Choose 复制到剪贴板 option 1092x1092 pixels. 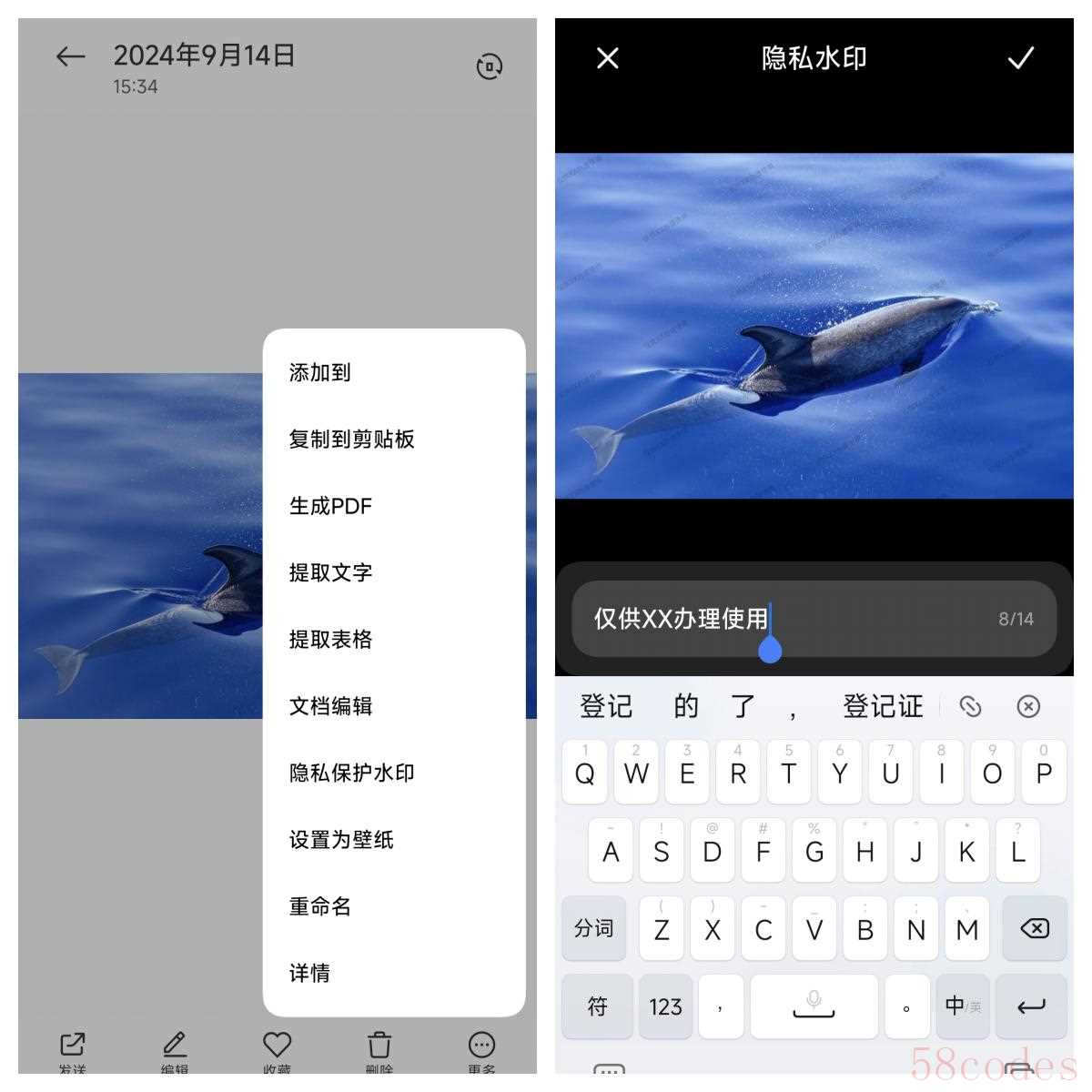[x=351, y=439]
